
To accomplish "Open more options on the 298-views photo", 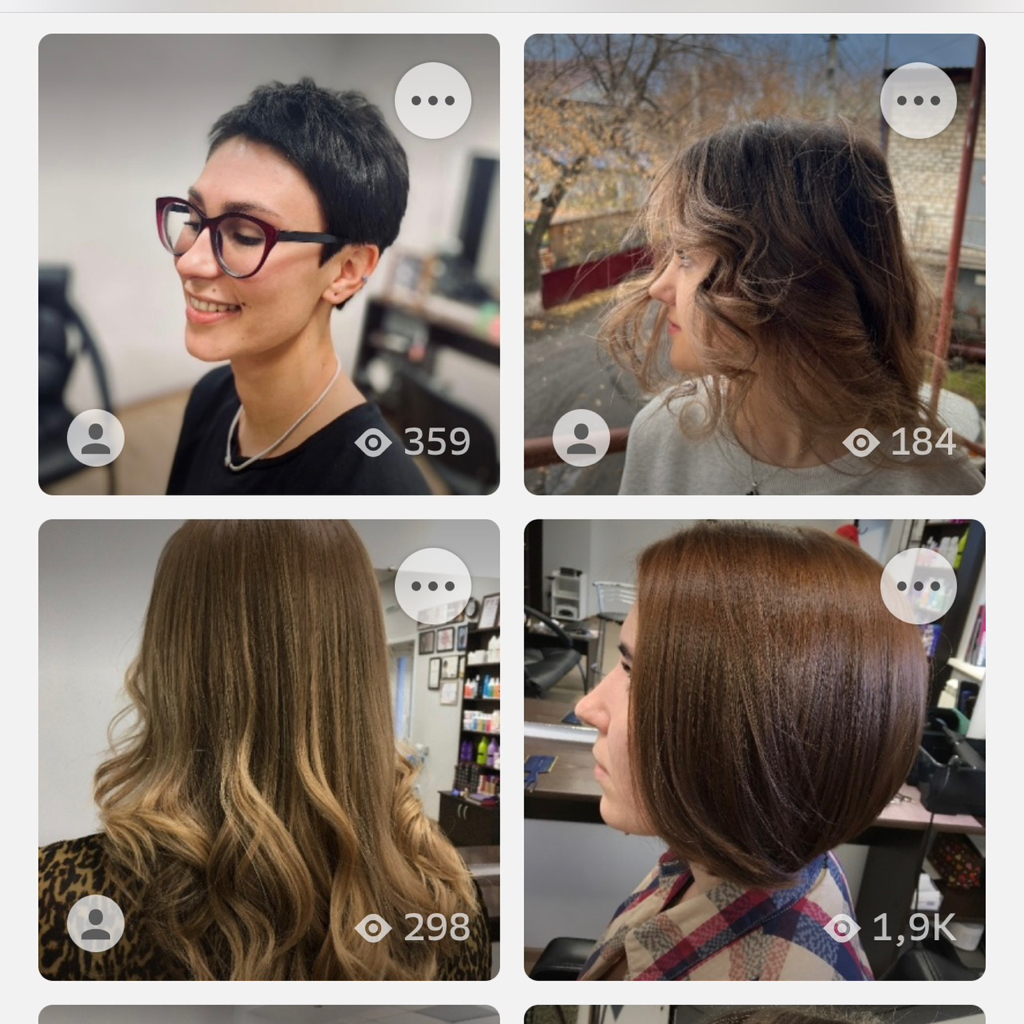I will [x=432, y=586].
